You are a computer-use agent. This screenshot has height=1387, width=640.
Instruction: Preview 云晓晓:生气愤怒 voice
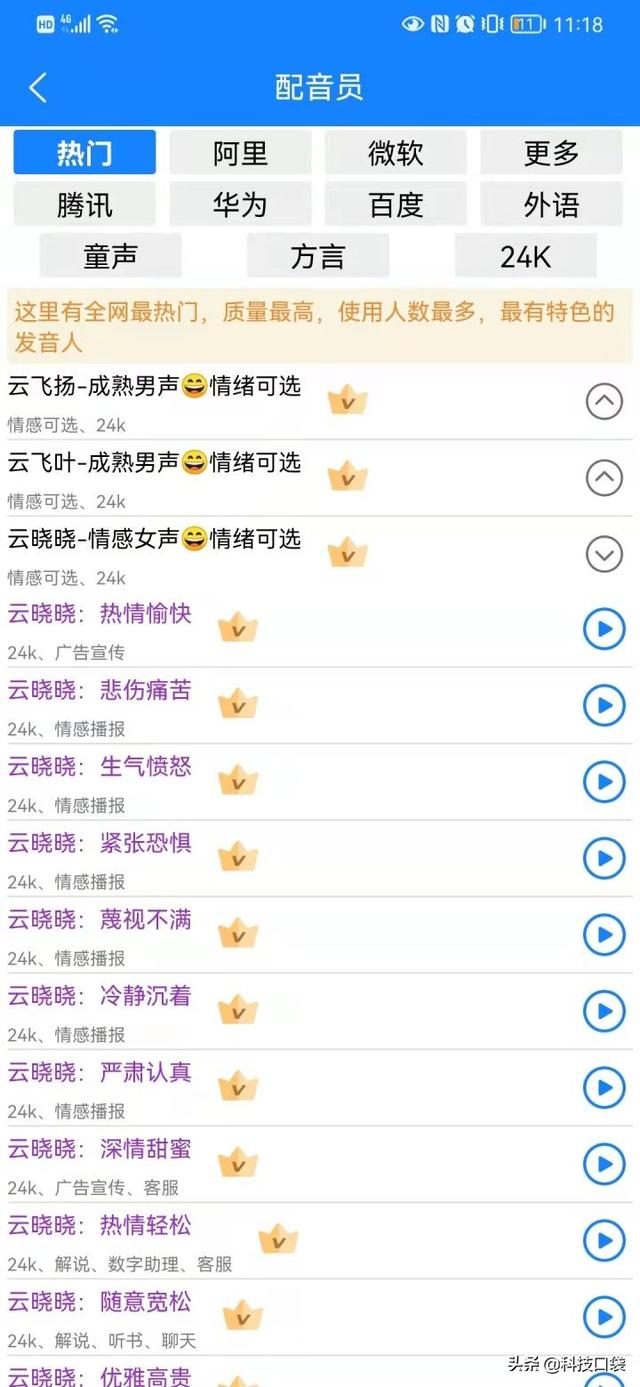(x=603, y=781)
